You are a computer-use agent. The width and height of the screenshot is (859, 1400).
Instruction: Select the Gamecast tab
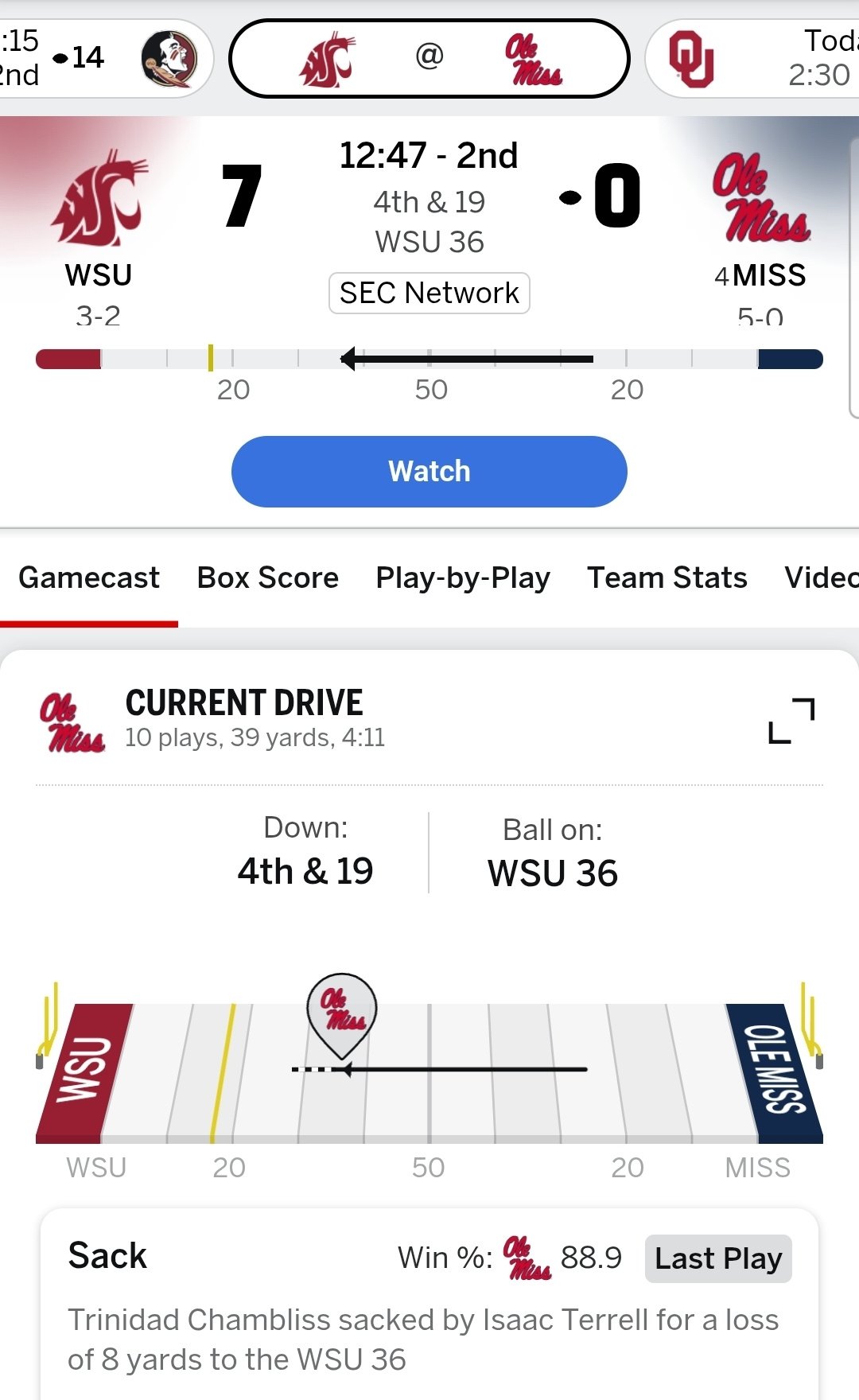89,577
